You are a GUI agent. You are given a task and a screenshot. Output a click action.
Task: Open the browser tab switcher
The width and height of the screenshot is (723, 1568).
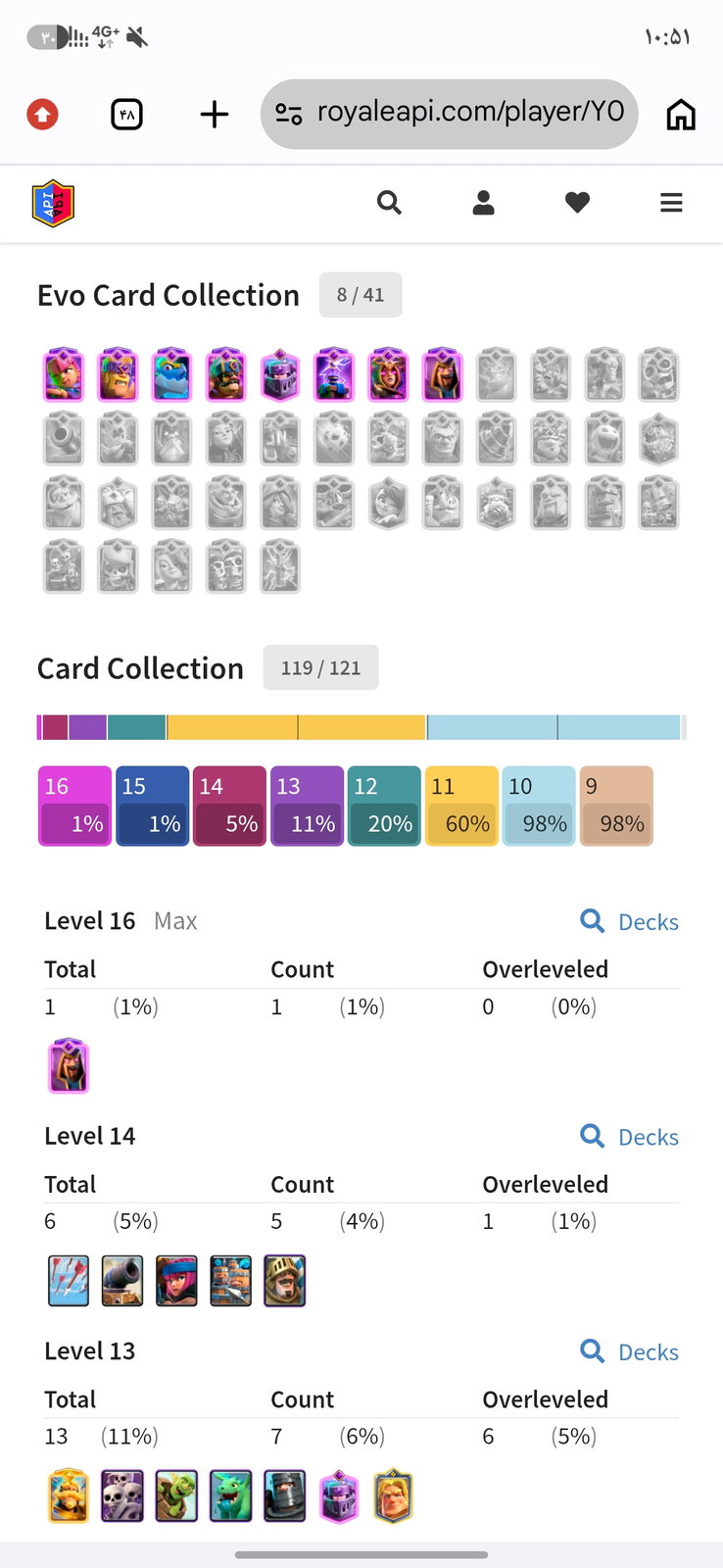coord(127,115)
